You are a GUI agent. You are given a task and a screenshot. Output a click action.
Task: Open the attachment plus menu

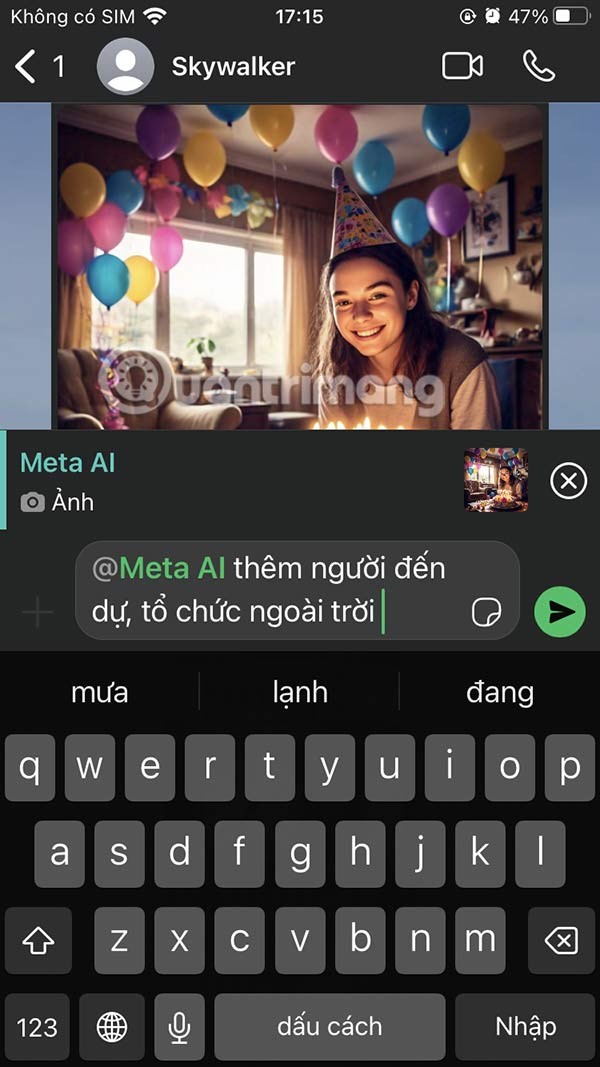(x=37, y=611)
